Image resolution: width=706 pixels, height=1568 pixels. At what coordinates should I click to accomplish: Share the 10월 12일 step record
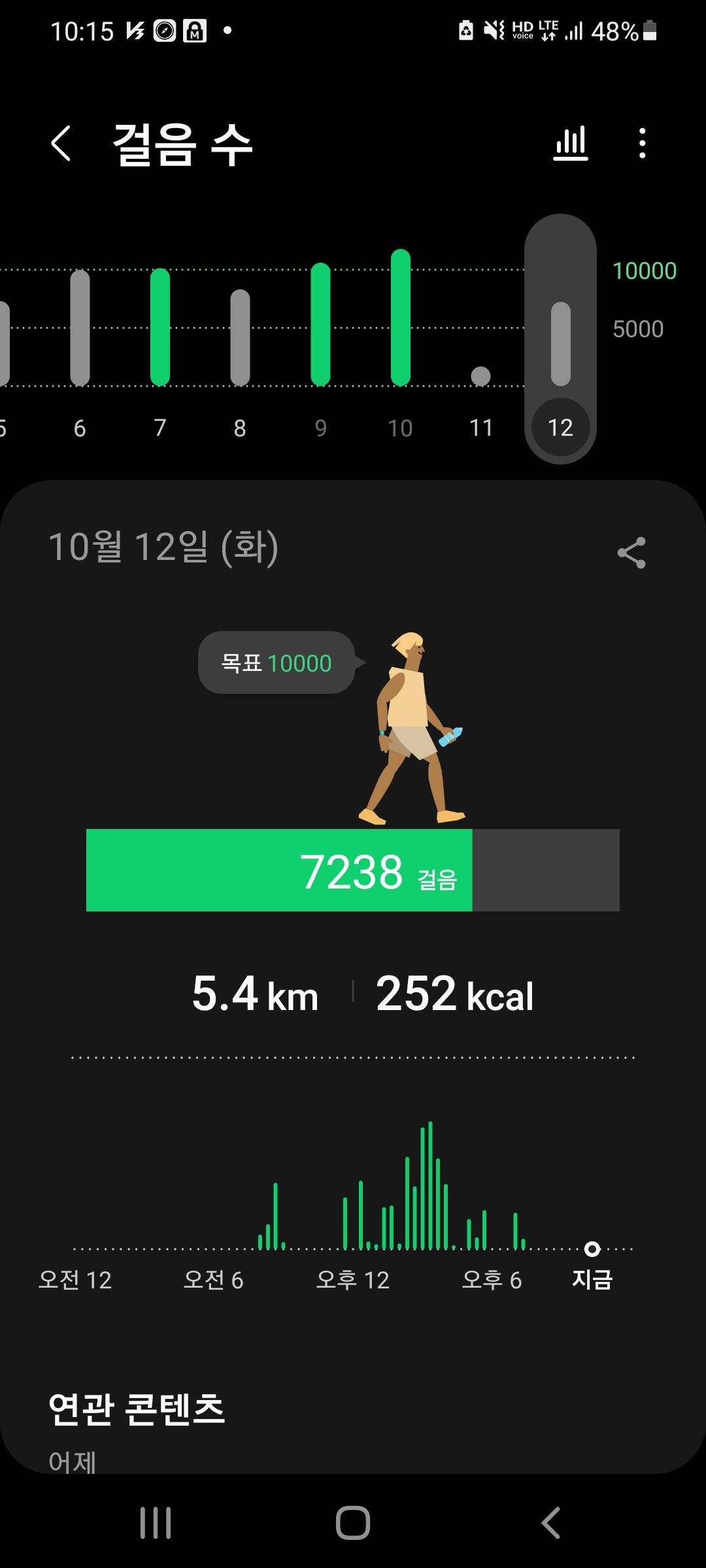click(x=631, y=553)
